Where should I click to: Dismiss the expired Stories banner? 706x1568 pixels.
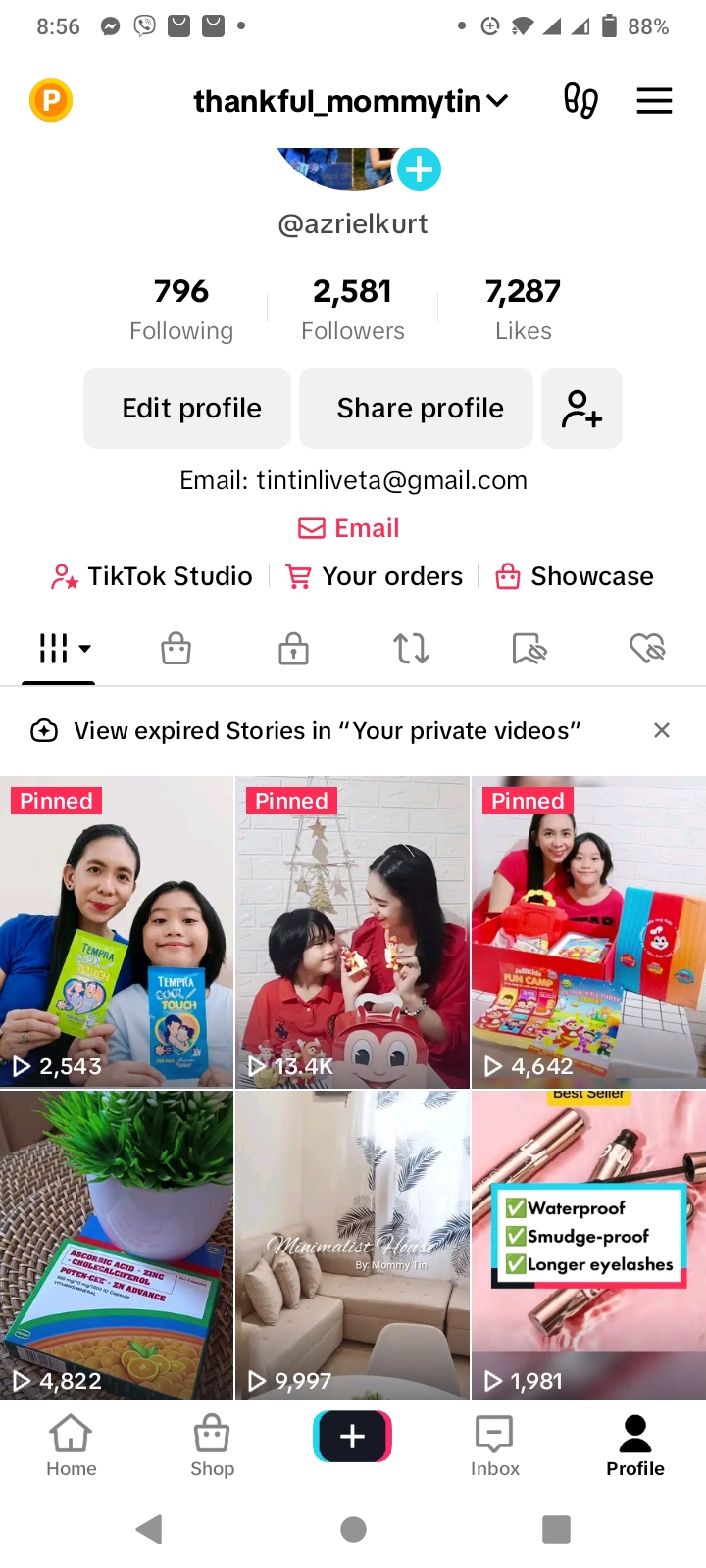pos(662,730)
